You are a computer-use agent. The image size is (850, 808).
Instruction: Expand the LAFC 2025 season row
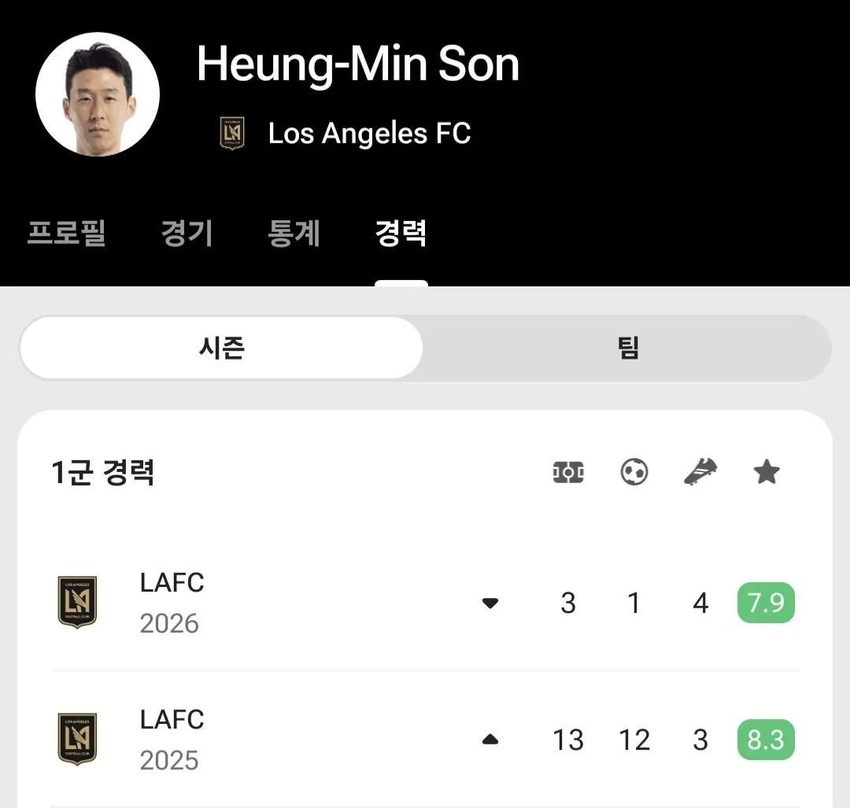click(490, 740)
